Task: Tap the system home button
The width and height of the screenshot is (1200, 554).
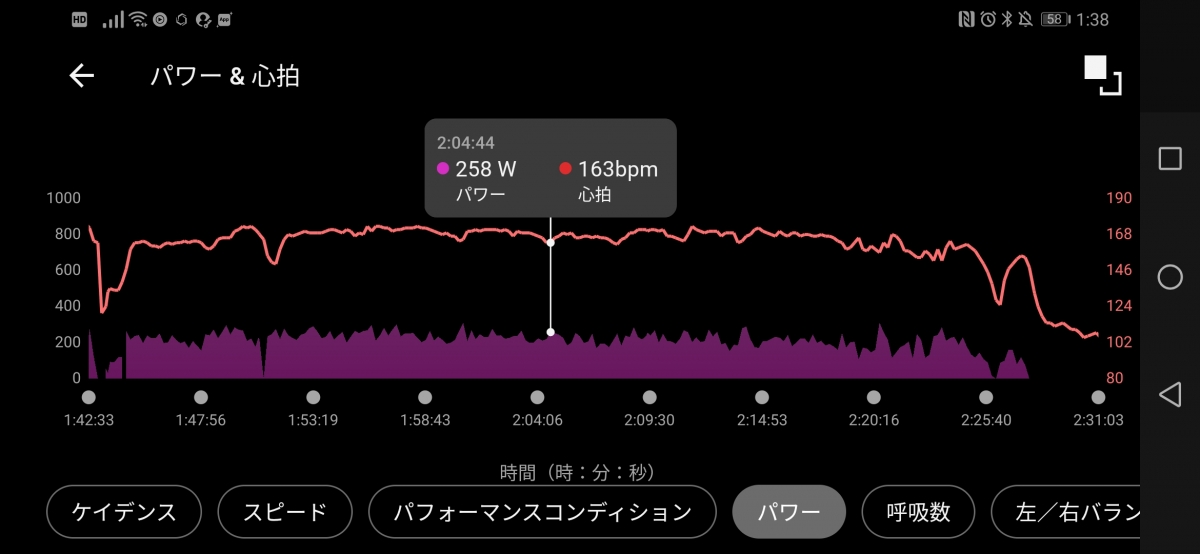Action: (1169, 277)
